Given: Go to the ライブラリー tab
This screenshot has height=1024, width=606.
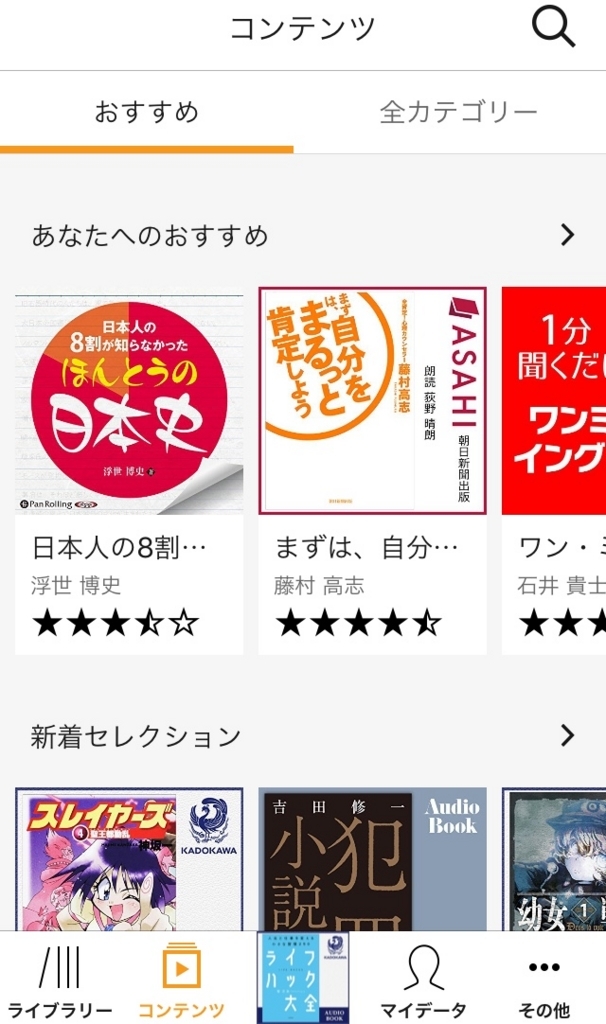Looking at the screenshot, I should tap(60, 979).
